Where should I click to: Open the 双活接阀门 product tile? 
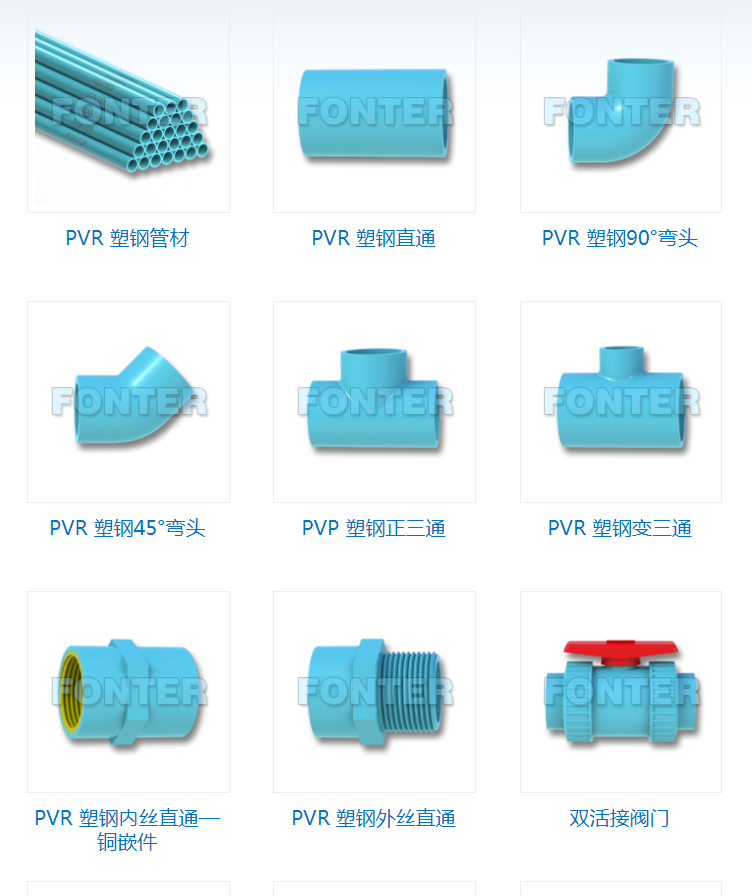[620, 692]
